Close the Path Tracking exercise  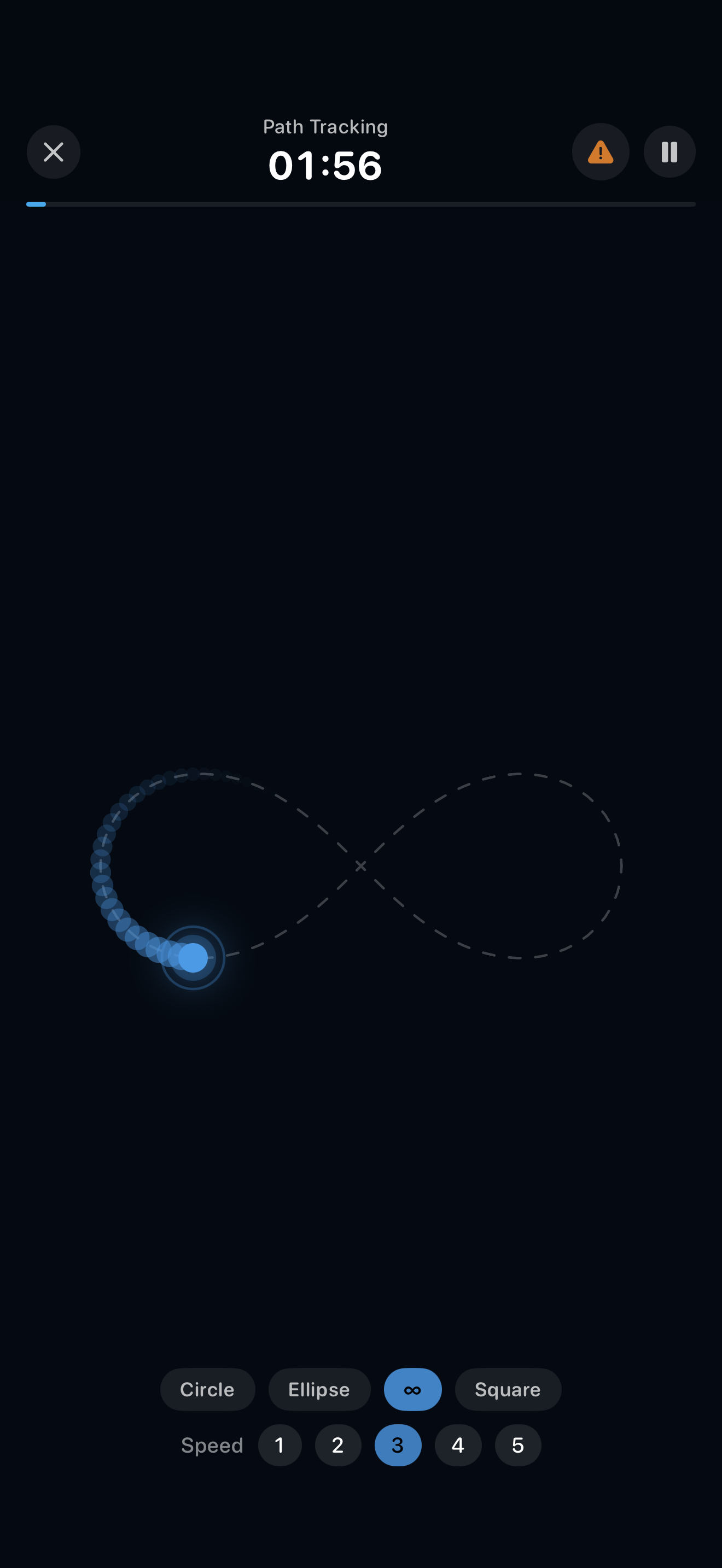(54, 152)
